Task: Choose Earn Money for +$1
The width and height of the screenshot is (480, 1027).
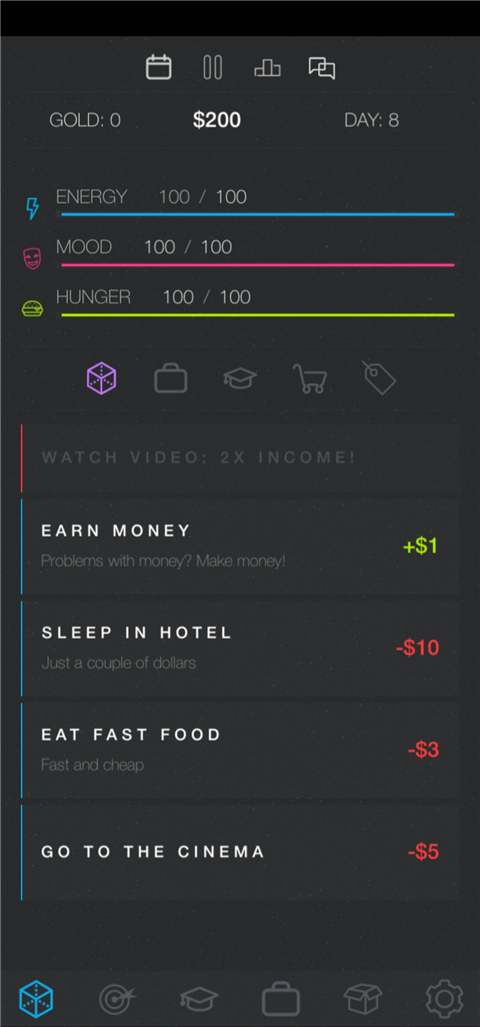Action: 240,546
